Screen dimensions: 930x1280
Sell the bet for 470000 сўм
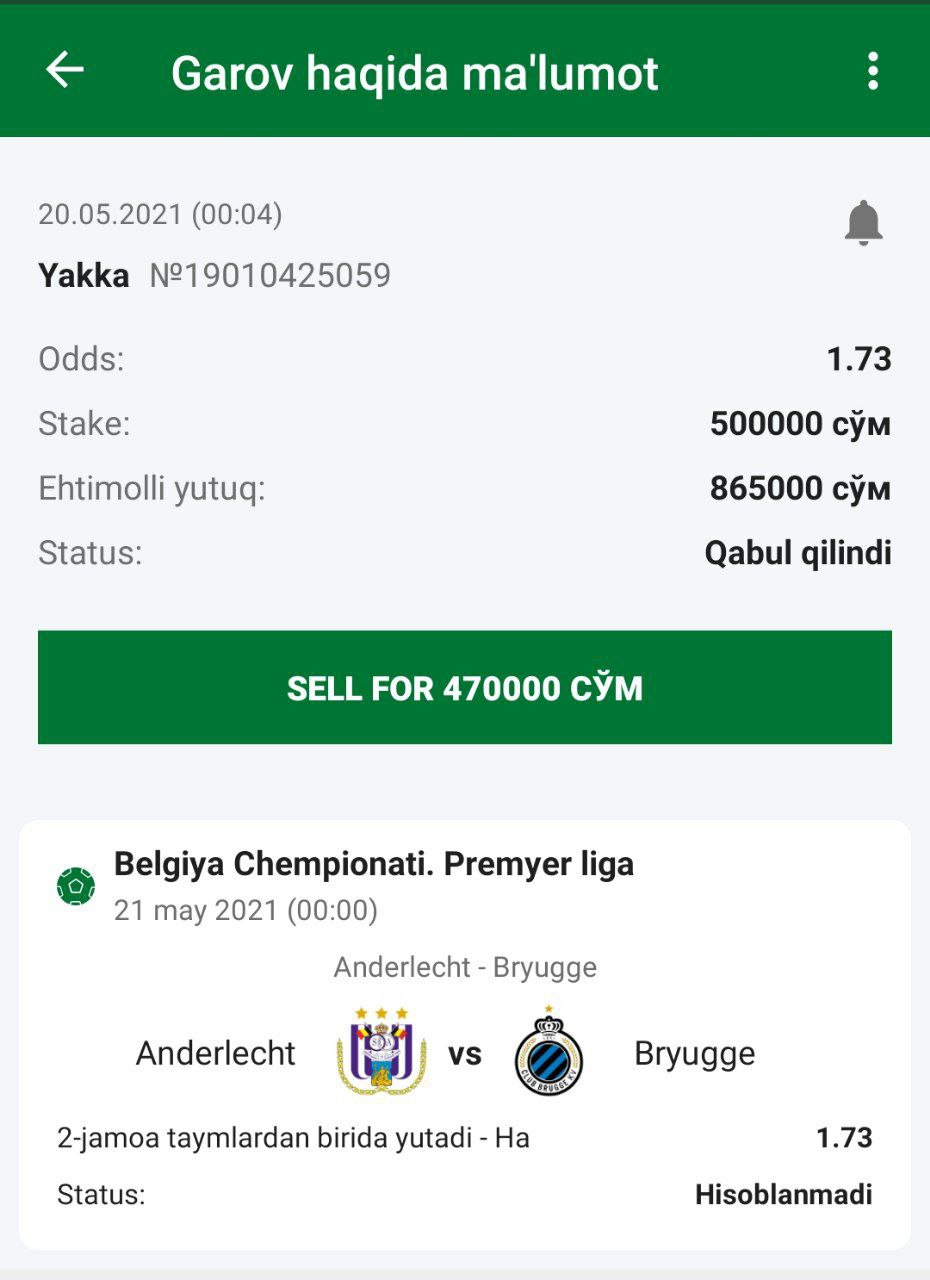point(465,687)
